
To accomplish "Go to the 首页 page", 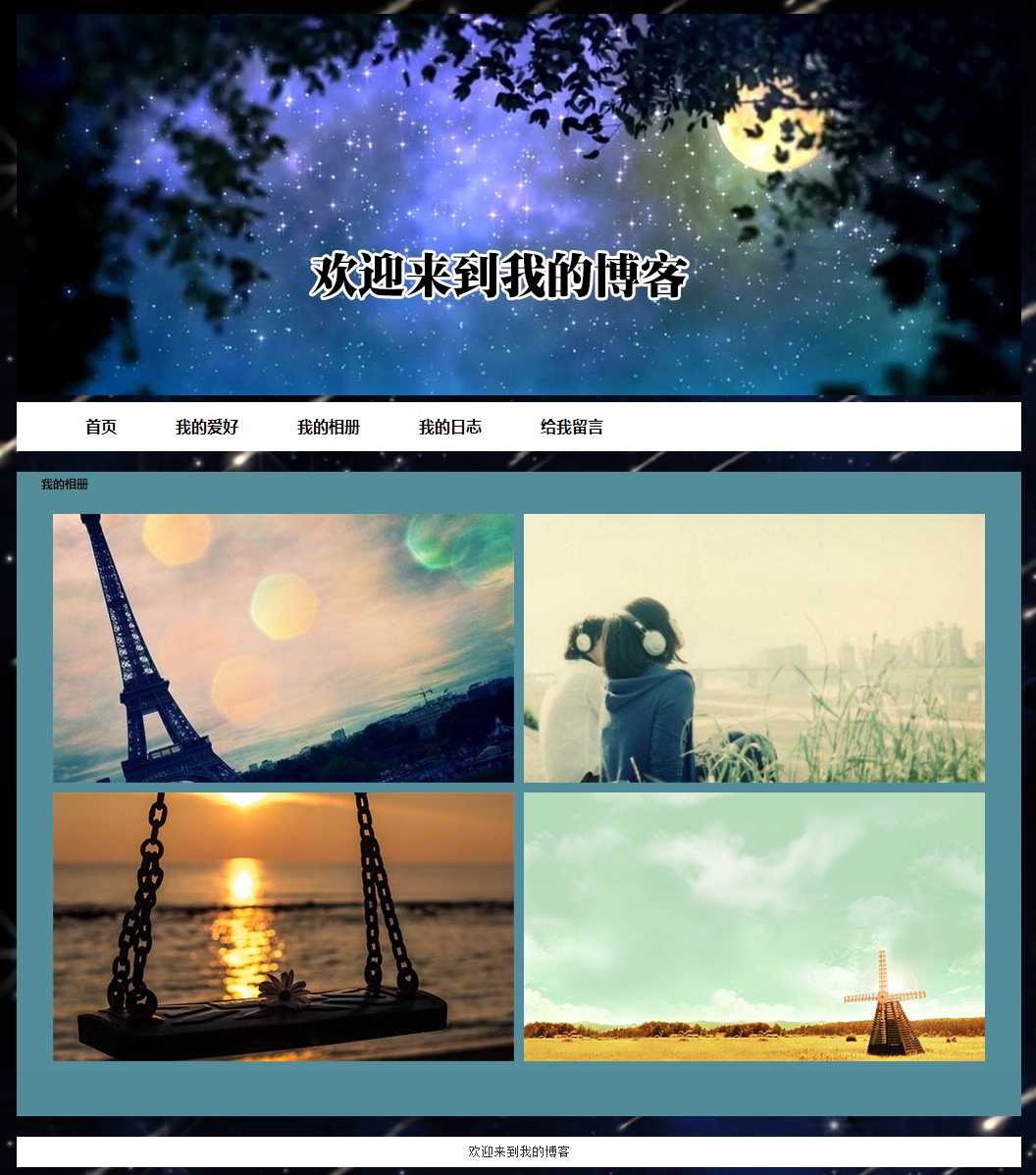I will (x=101, y=427).
